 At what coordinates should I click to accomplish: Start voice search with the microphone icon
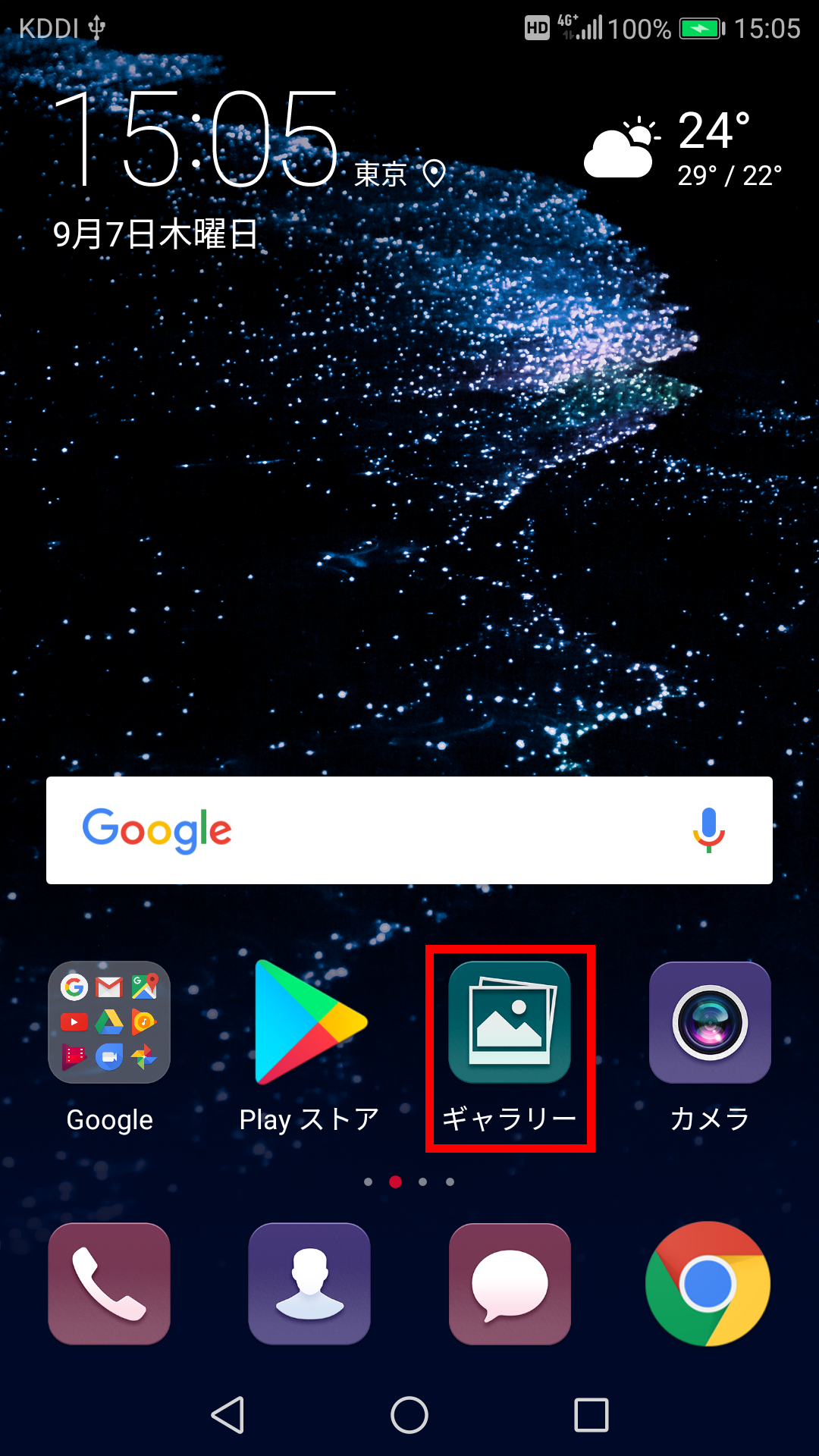708,830
